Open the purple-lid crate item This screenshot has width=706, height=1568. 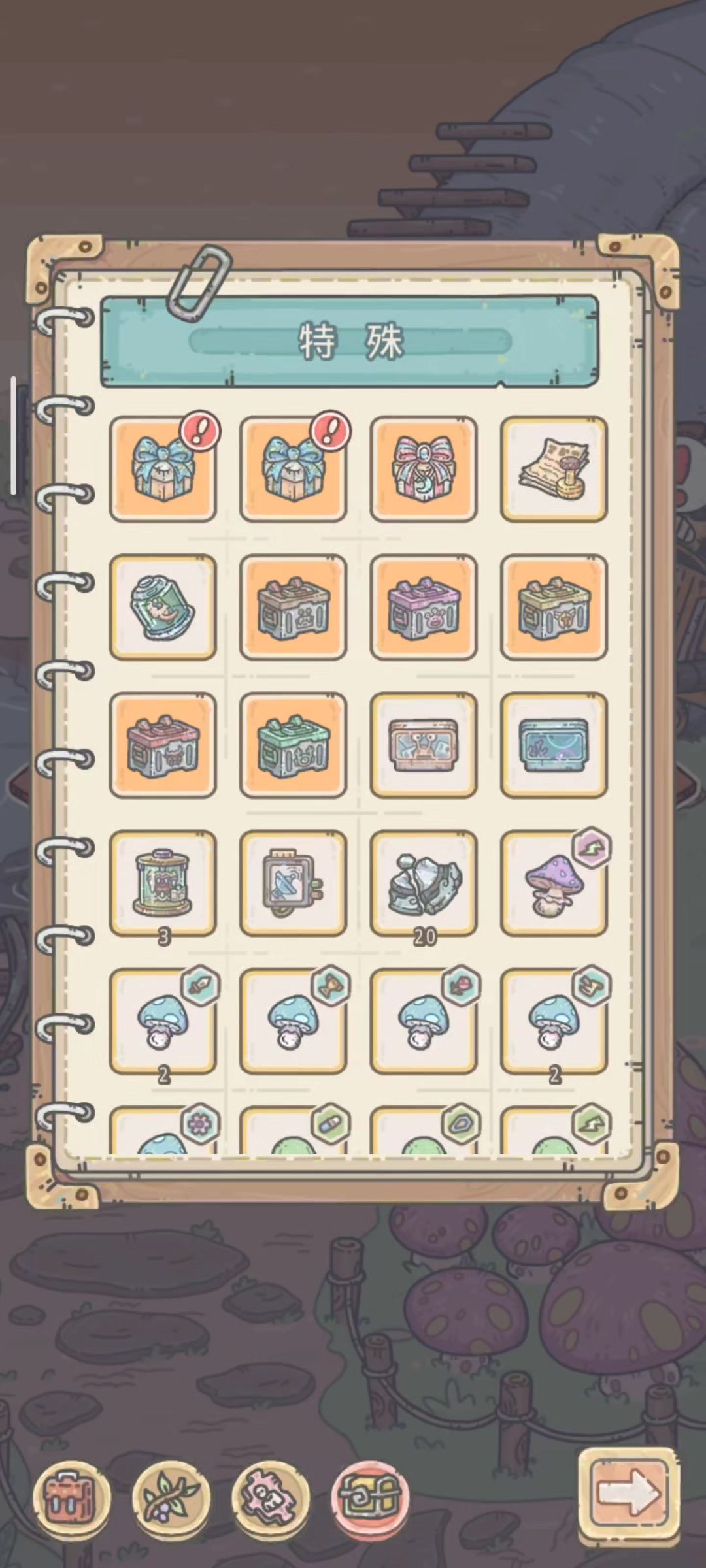(424, 607)
